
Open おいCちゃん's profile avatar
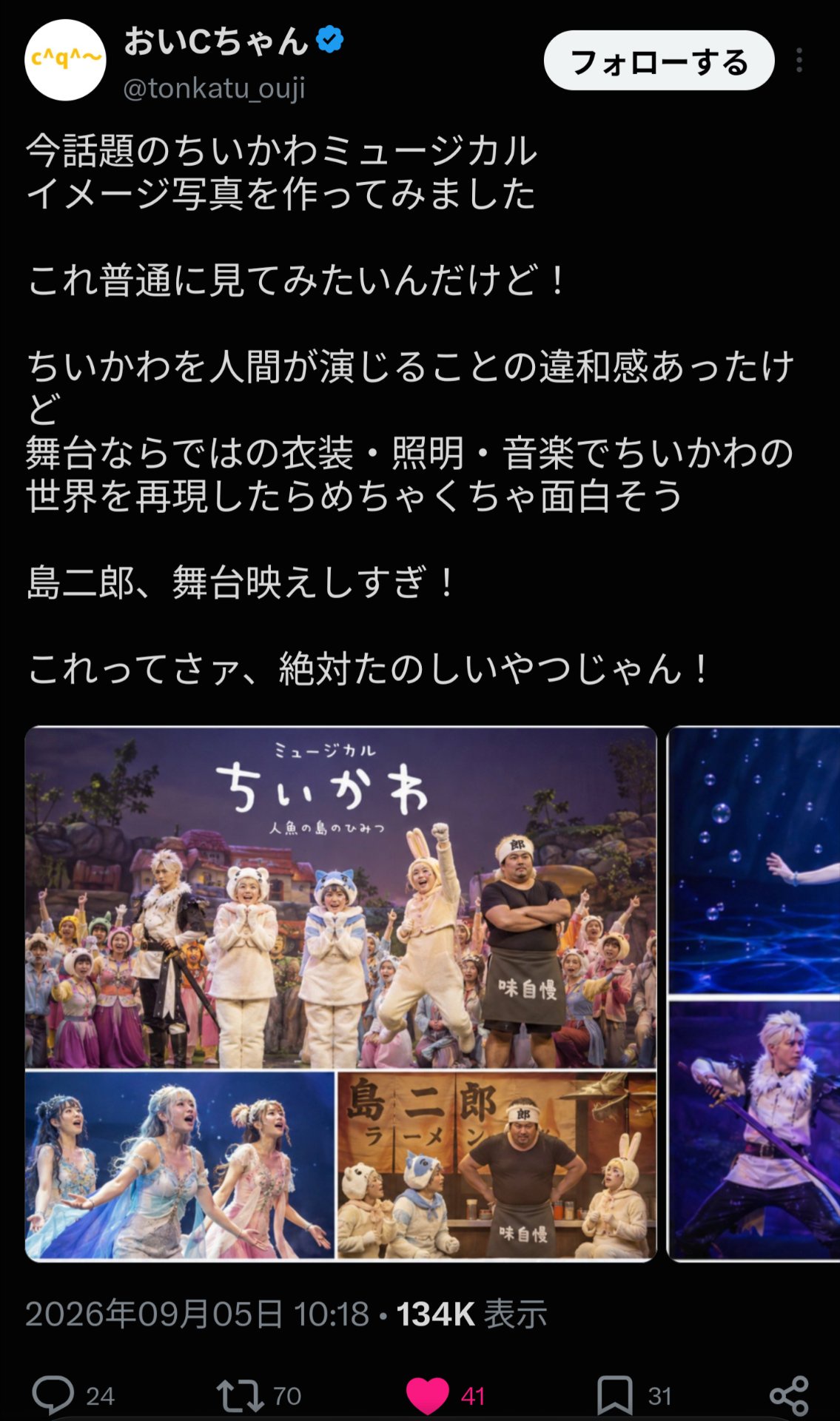[65, 61]
